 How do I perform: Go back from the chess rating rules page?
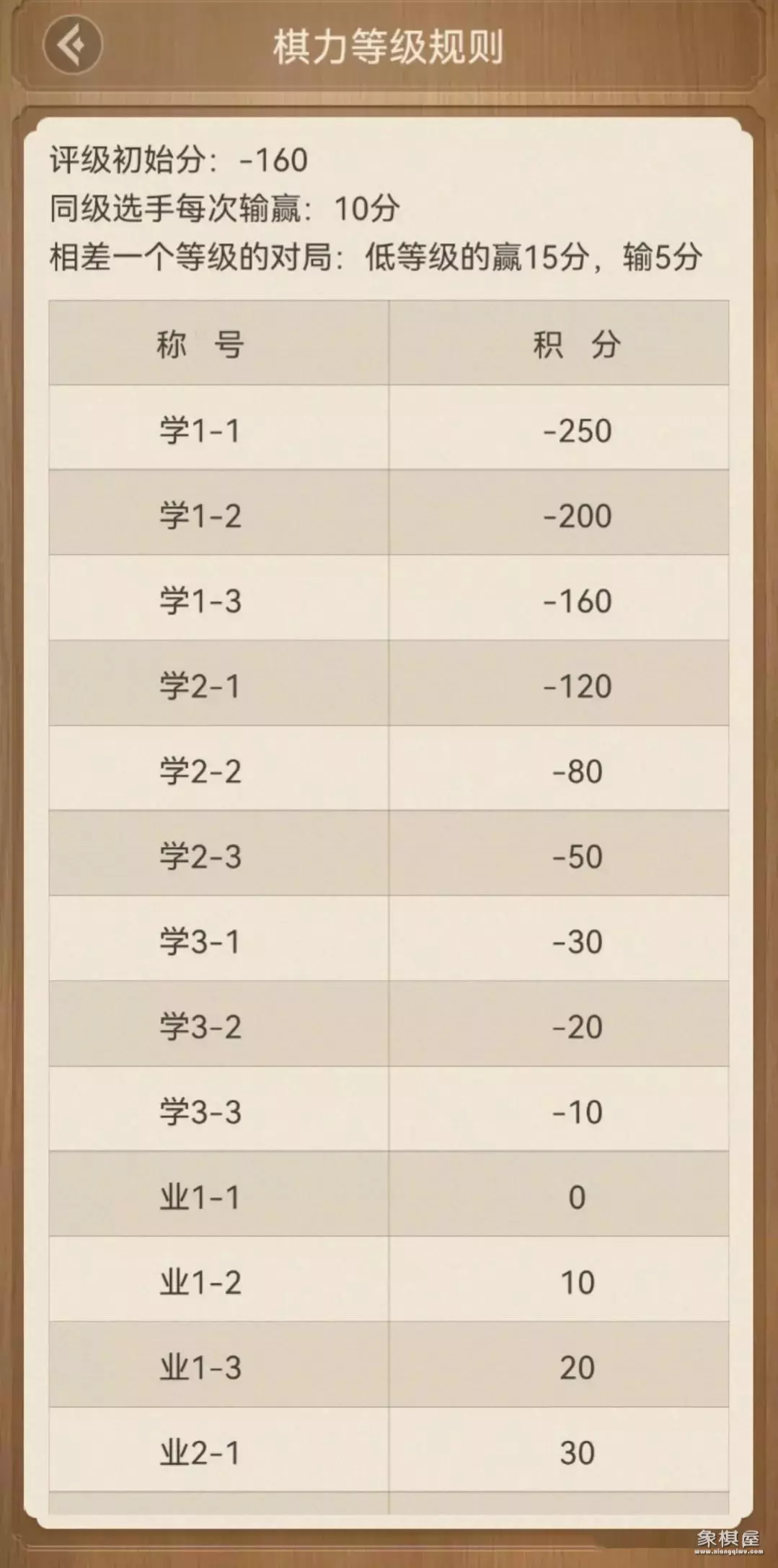pyautogui.click(x=72, y=46)
